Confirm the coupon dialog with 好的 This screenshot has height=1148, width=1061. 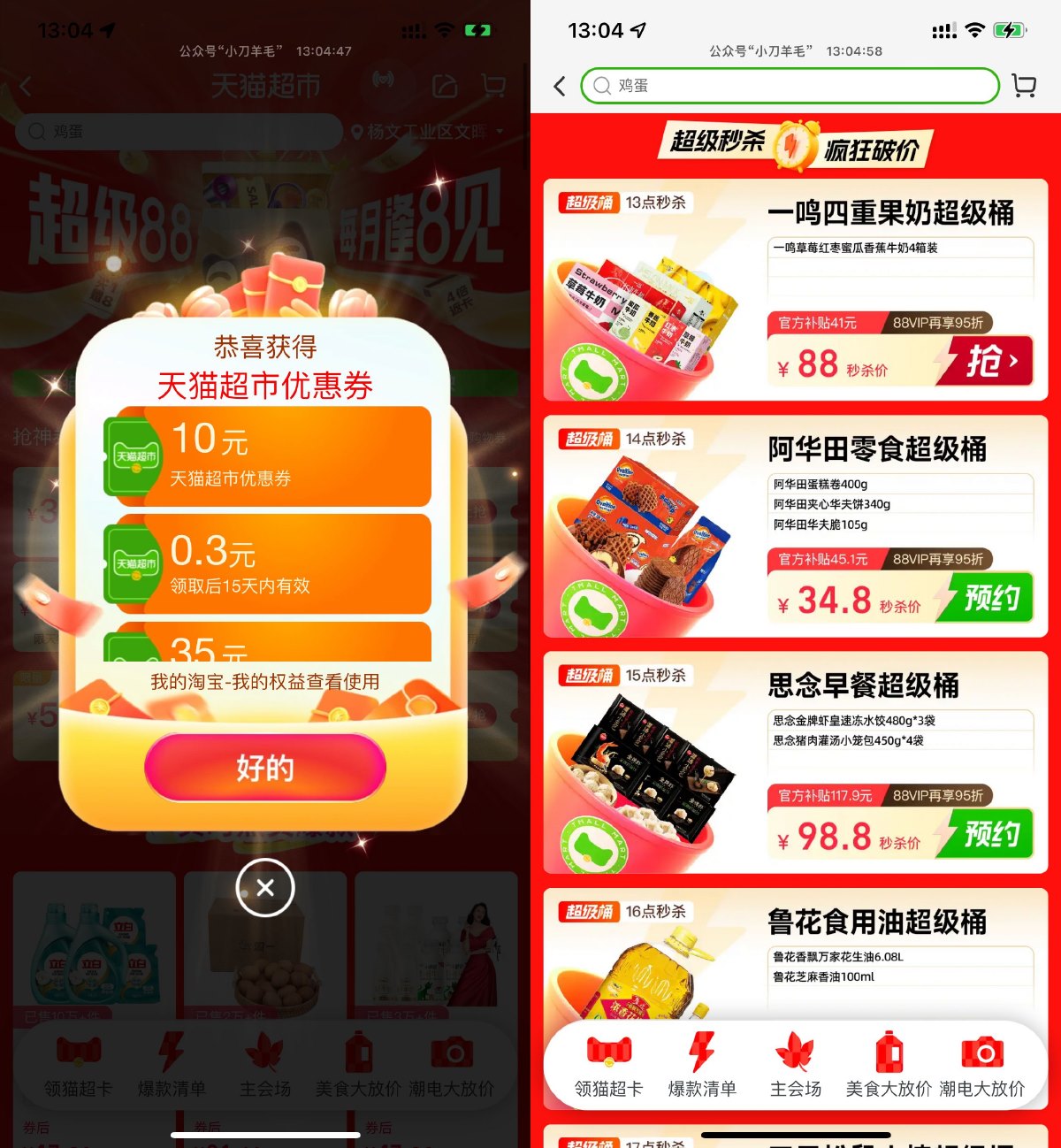pos(265,768)
